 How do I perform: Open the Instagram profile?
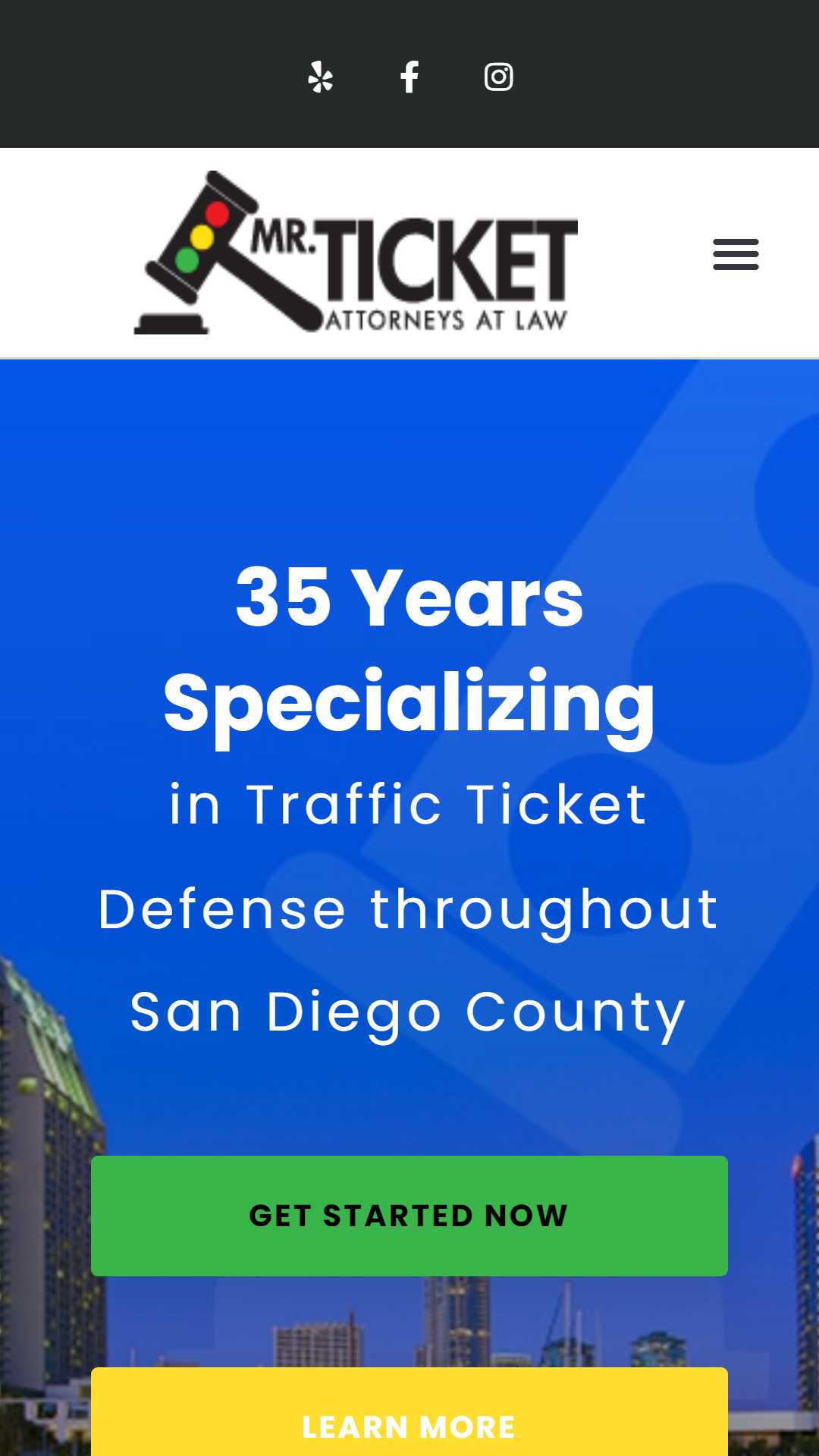tap(499, 77)
